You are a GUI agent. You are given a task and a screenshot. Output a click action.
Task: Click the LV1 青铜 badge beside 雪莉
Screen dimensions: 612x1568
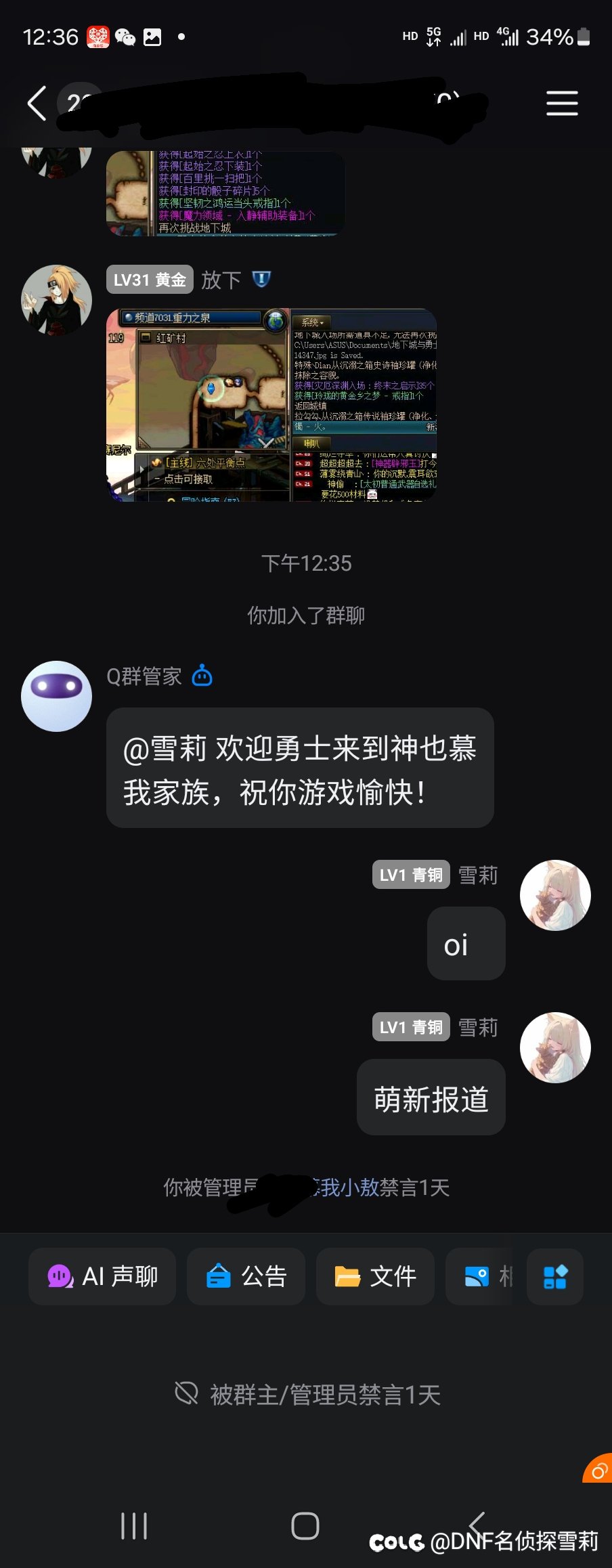coord(411,874)
